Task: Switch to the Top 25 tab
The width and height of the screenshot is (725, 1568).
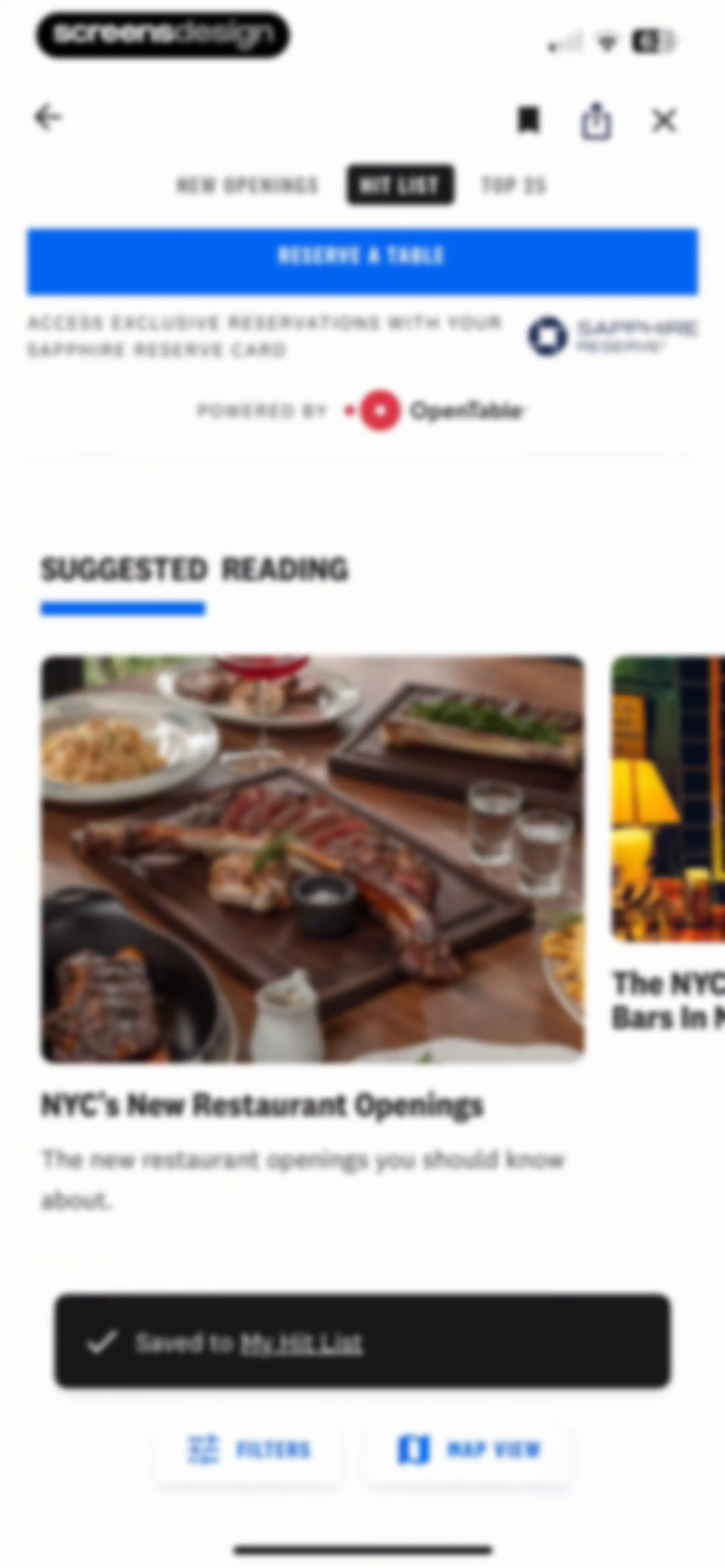Action: [x=514, y=185]
